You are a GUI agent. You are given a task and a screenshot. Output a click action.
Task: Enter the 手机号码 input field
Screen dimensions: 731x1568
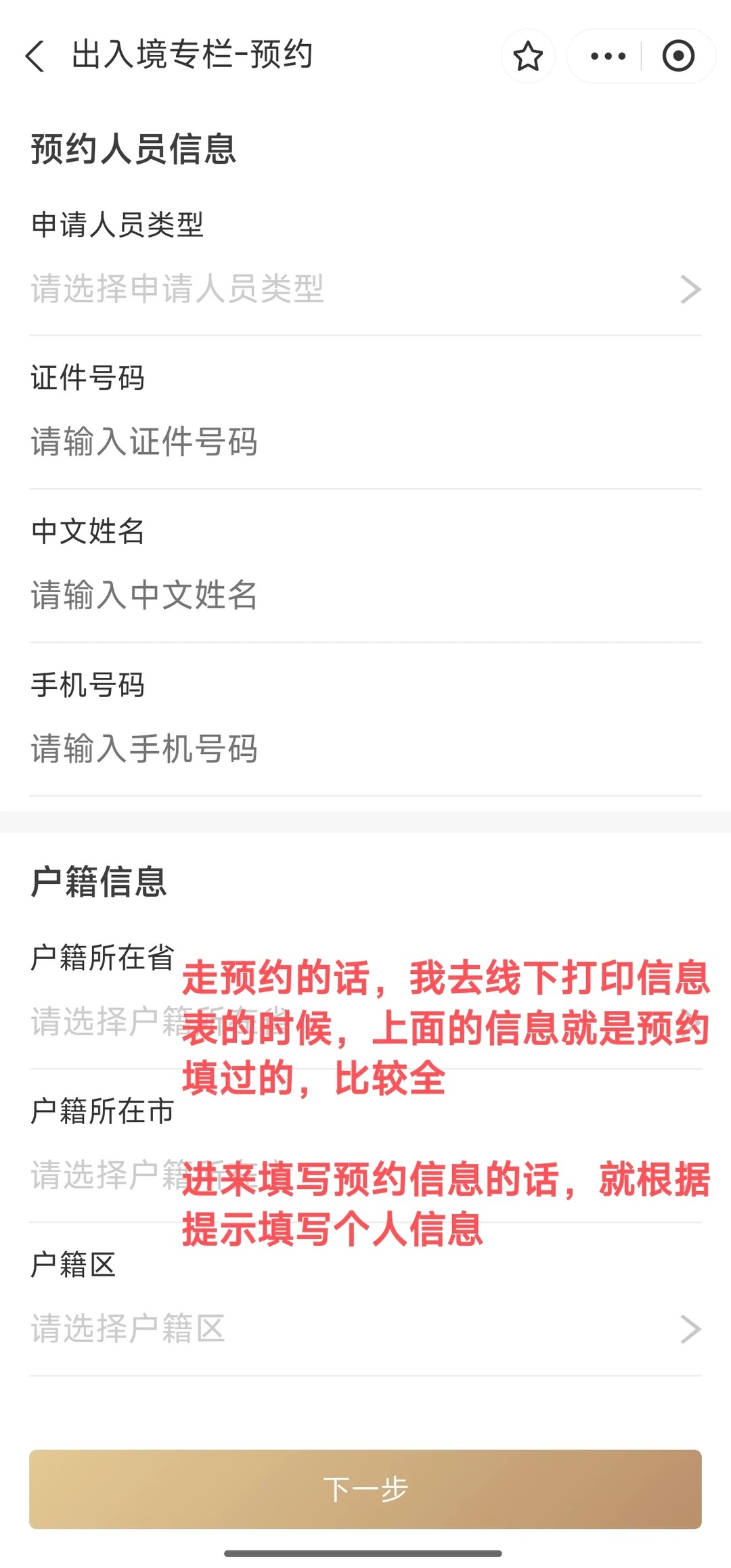(x=365, y=749)
